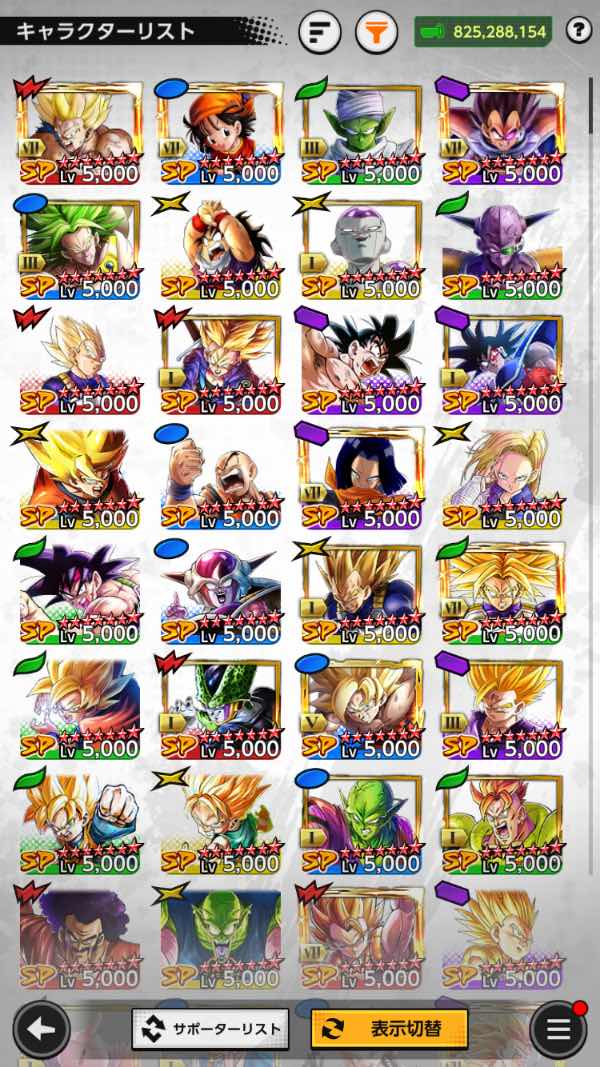This screenshot has width=600, height=1067.
Task: Open サポーターリスト
Action: point(210,1028)
